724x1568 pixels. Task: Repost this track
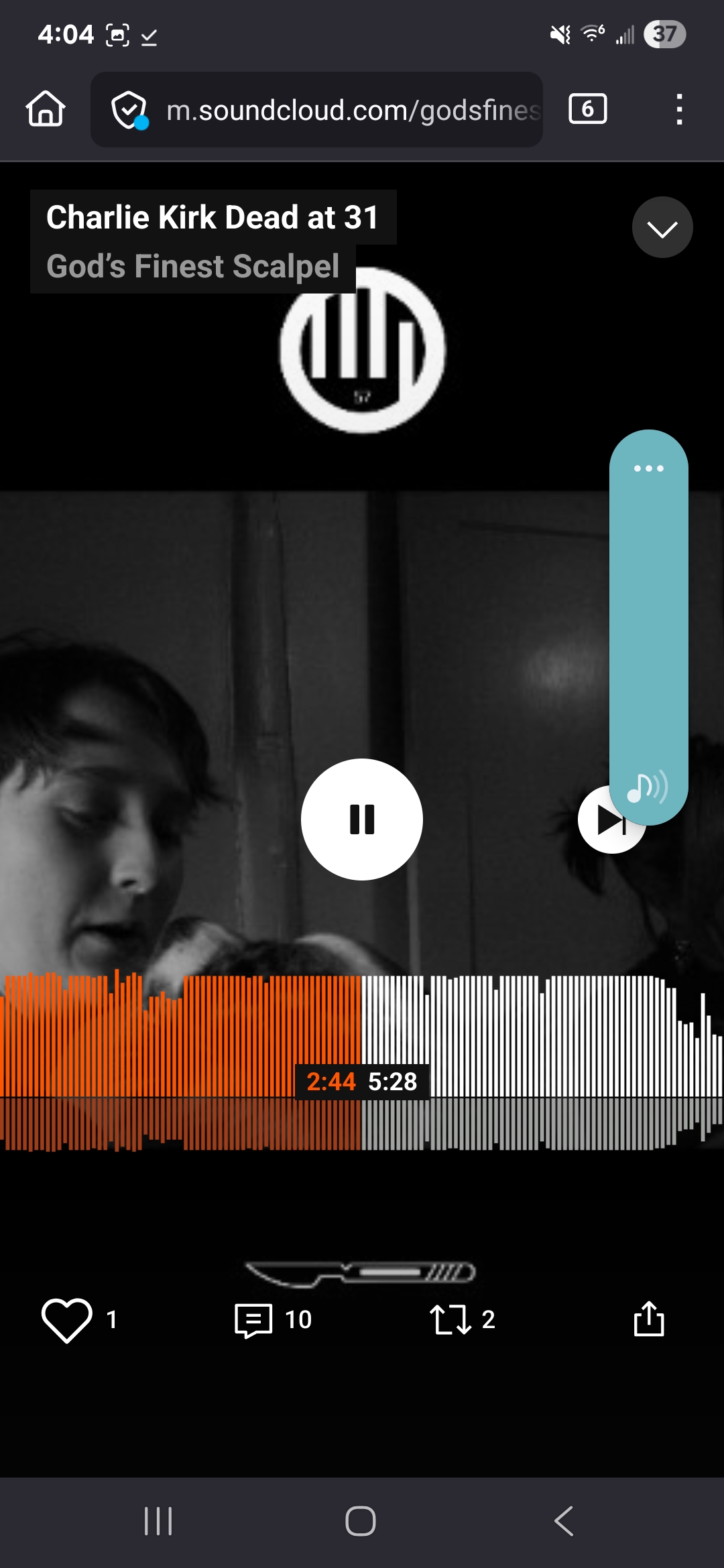coord(450,1319)
